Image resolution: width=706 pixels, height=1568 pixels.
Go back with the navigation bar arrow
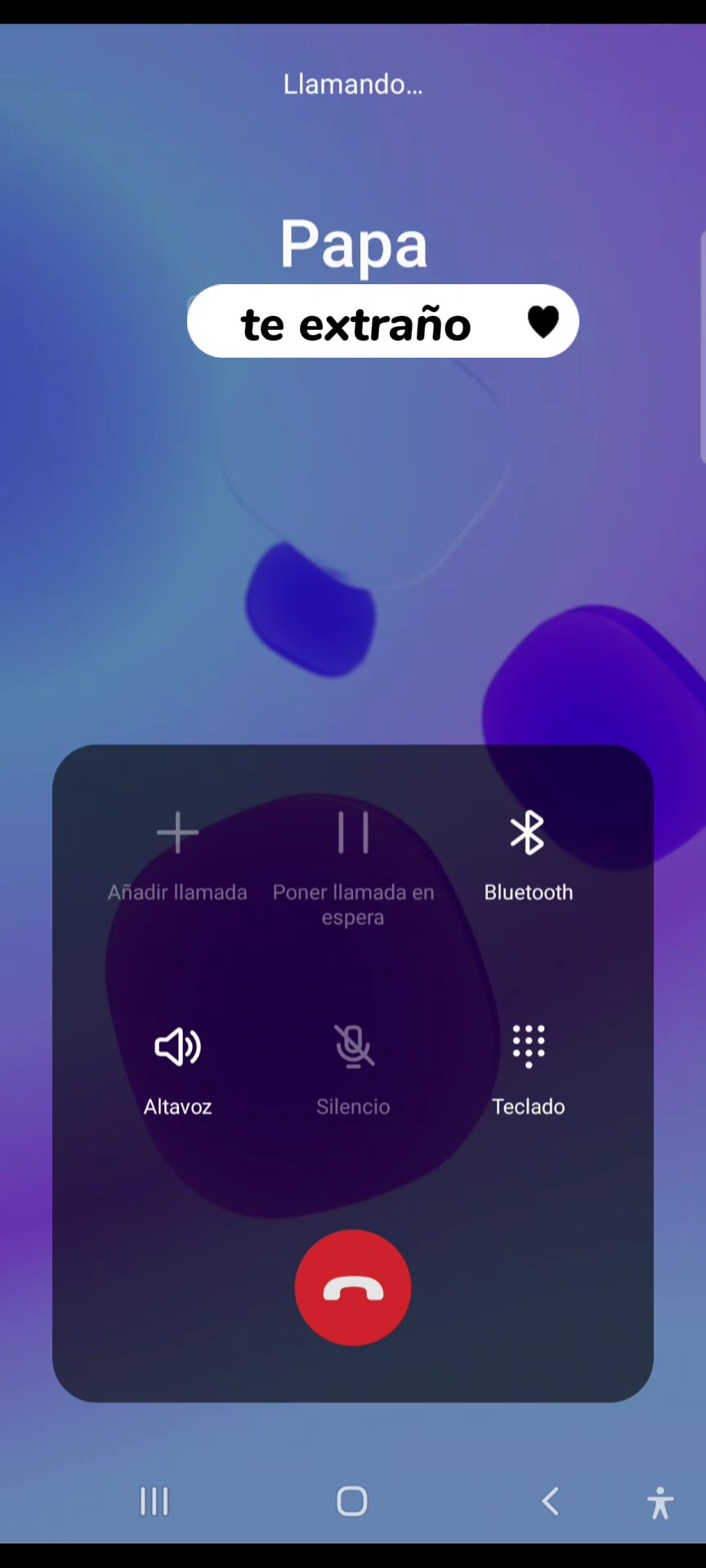(551, 1501)
